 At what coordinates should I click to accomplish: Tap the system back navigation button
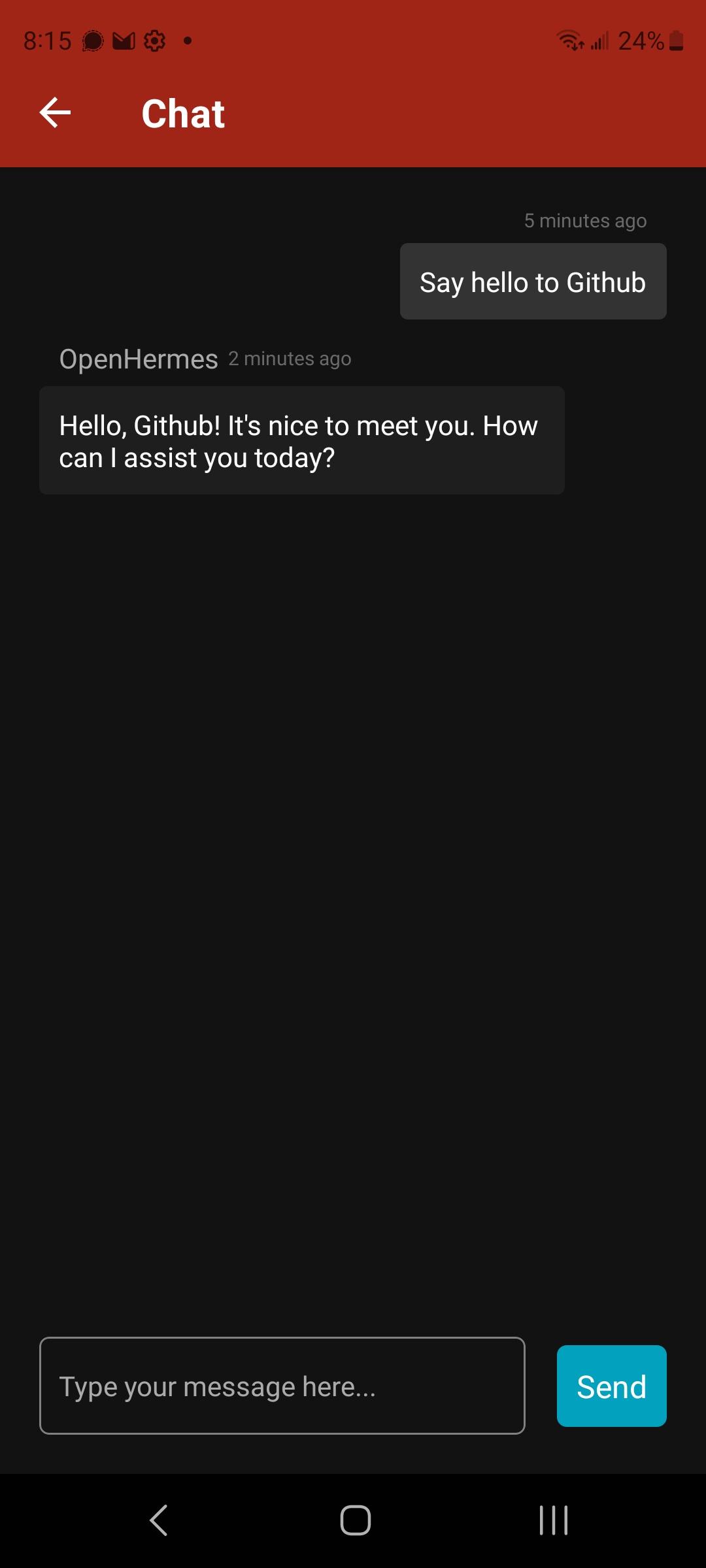[x=159, y=1520]
